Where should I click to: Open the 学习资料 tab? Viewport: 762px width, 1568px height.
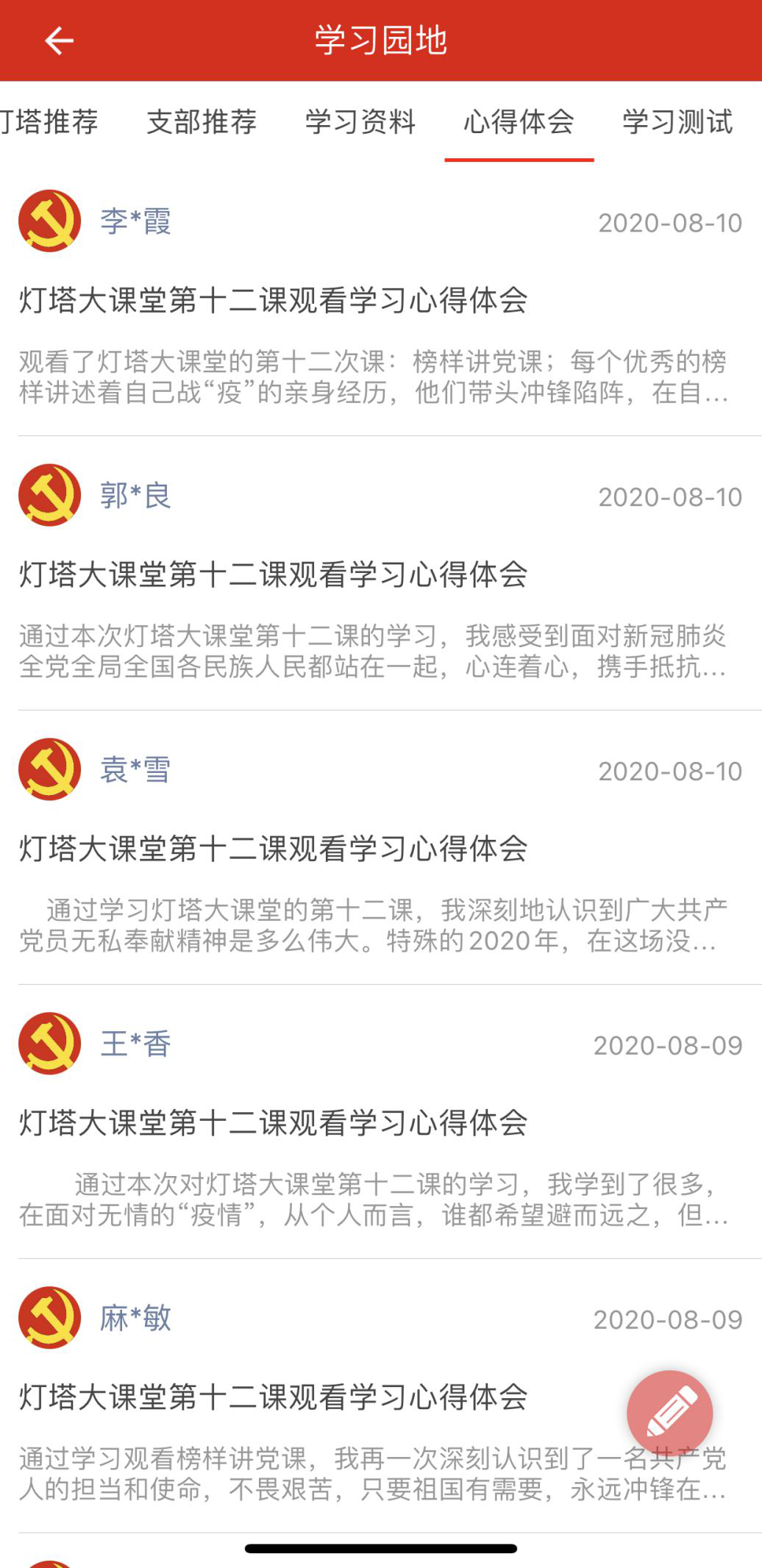tap(360, 122)
